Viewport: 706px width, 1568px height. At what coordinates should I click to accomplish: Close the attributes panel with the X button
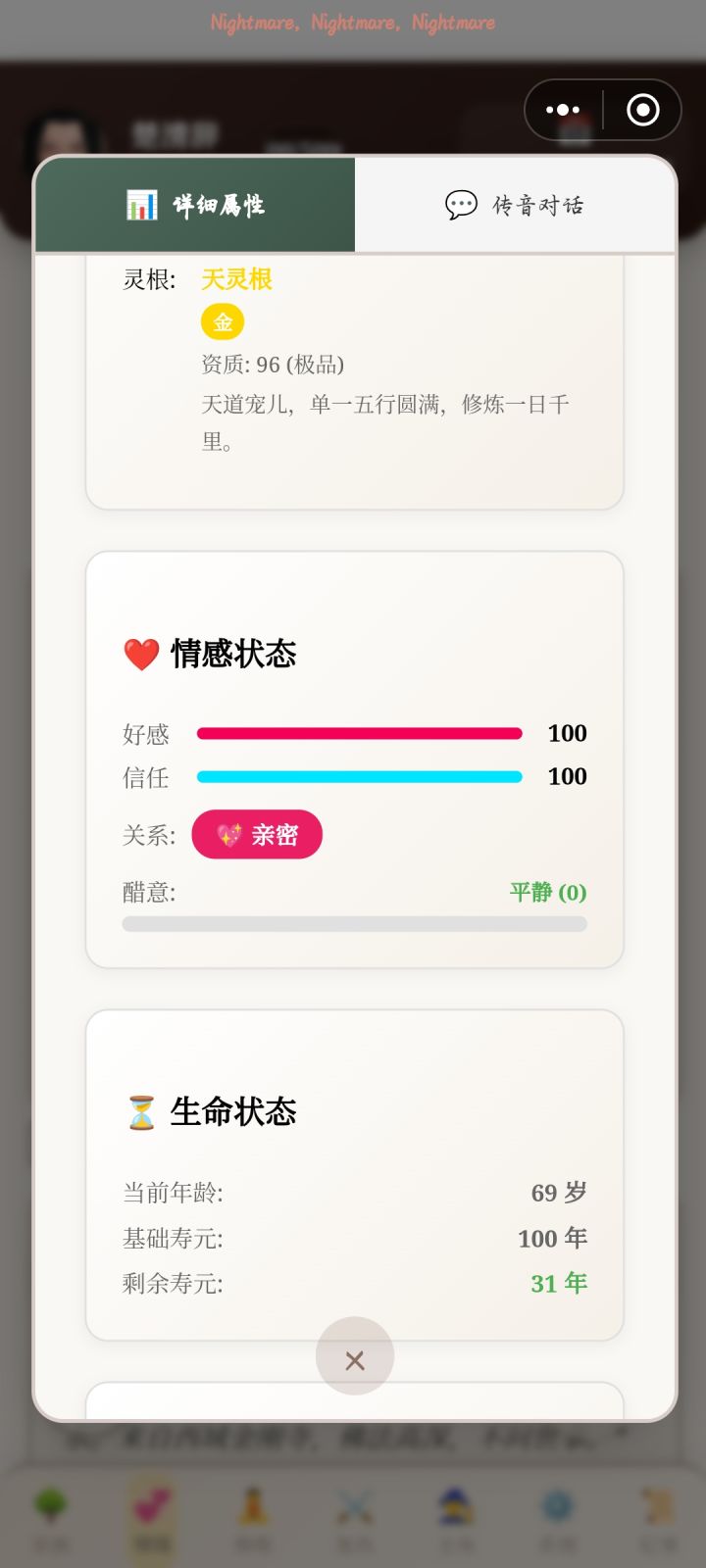[x=354, y=1359]
